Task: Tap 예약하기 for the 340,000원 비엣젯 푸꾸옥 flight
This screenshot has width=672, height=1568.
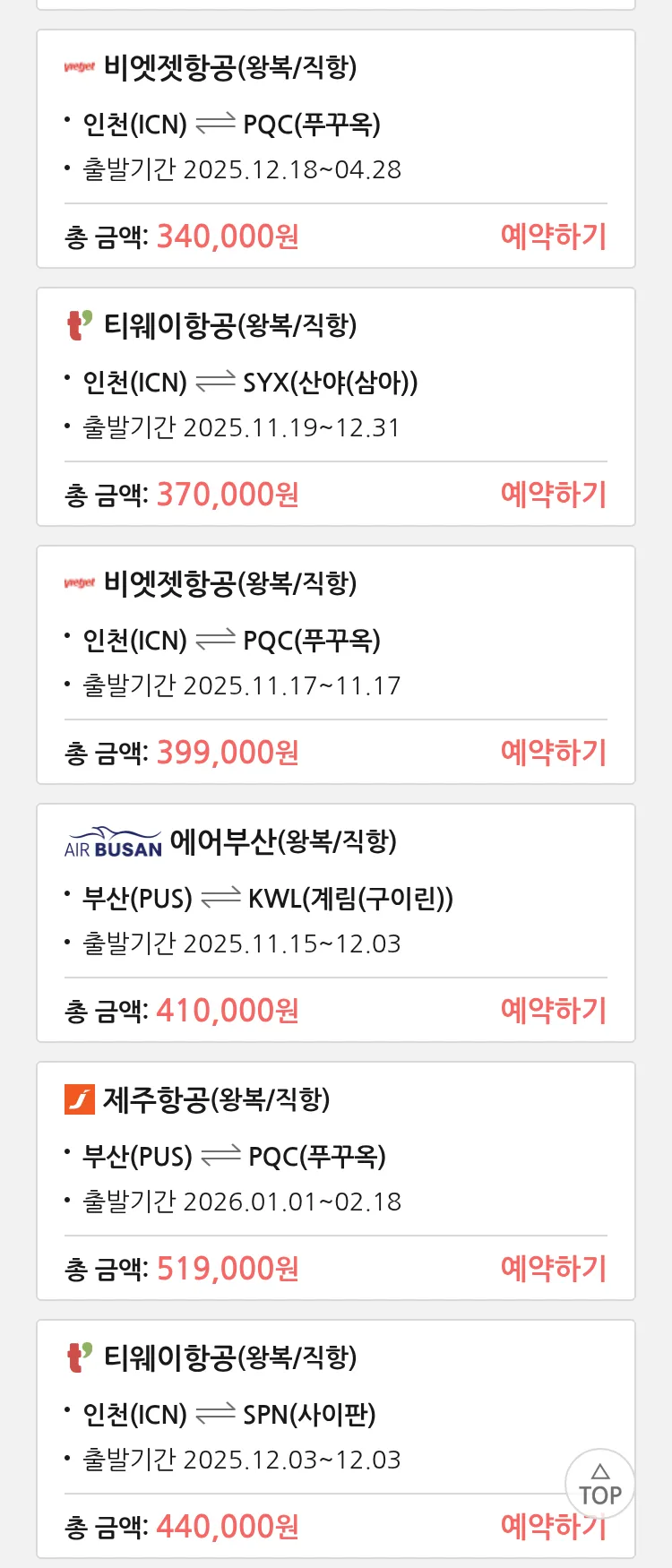Action: (553, 237)
